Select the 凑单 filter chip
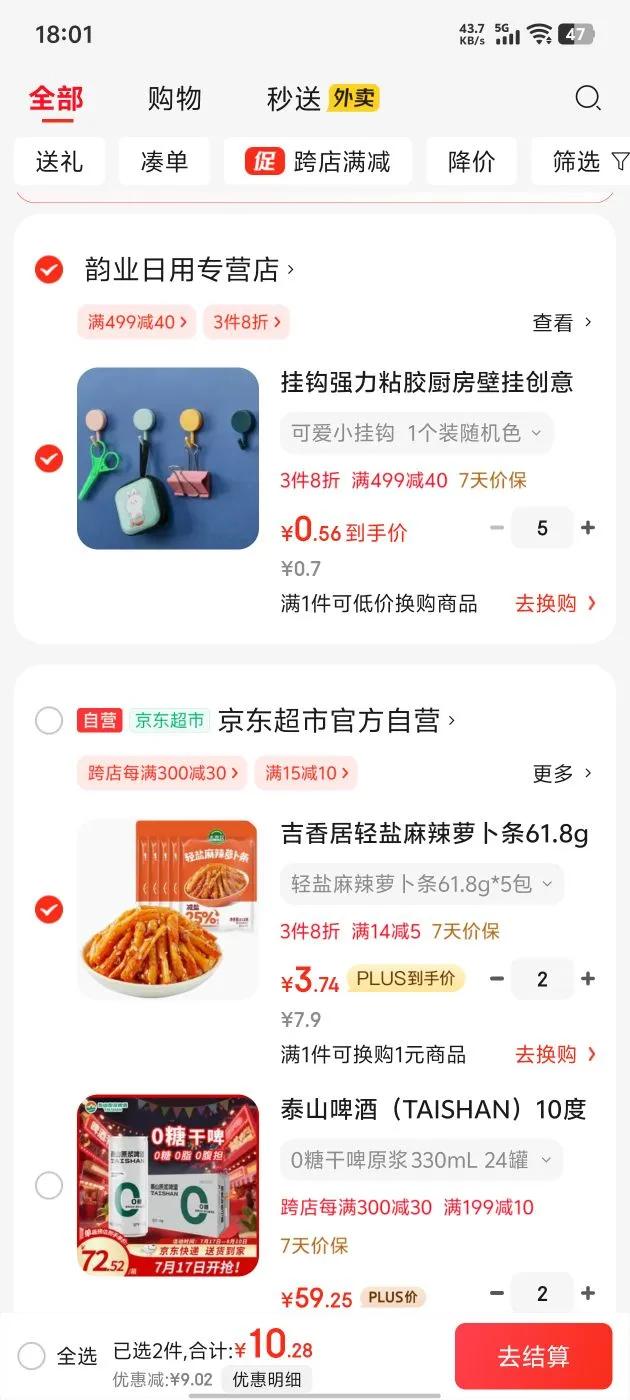The height and width of the screenshot is (1400, 630). [164, 162]
